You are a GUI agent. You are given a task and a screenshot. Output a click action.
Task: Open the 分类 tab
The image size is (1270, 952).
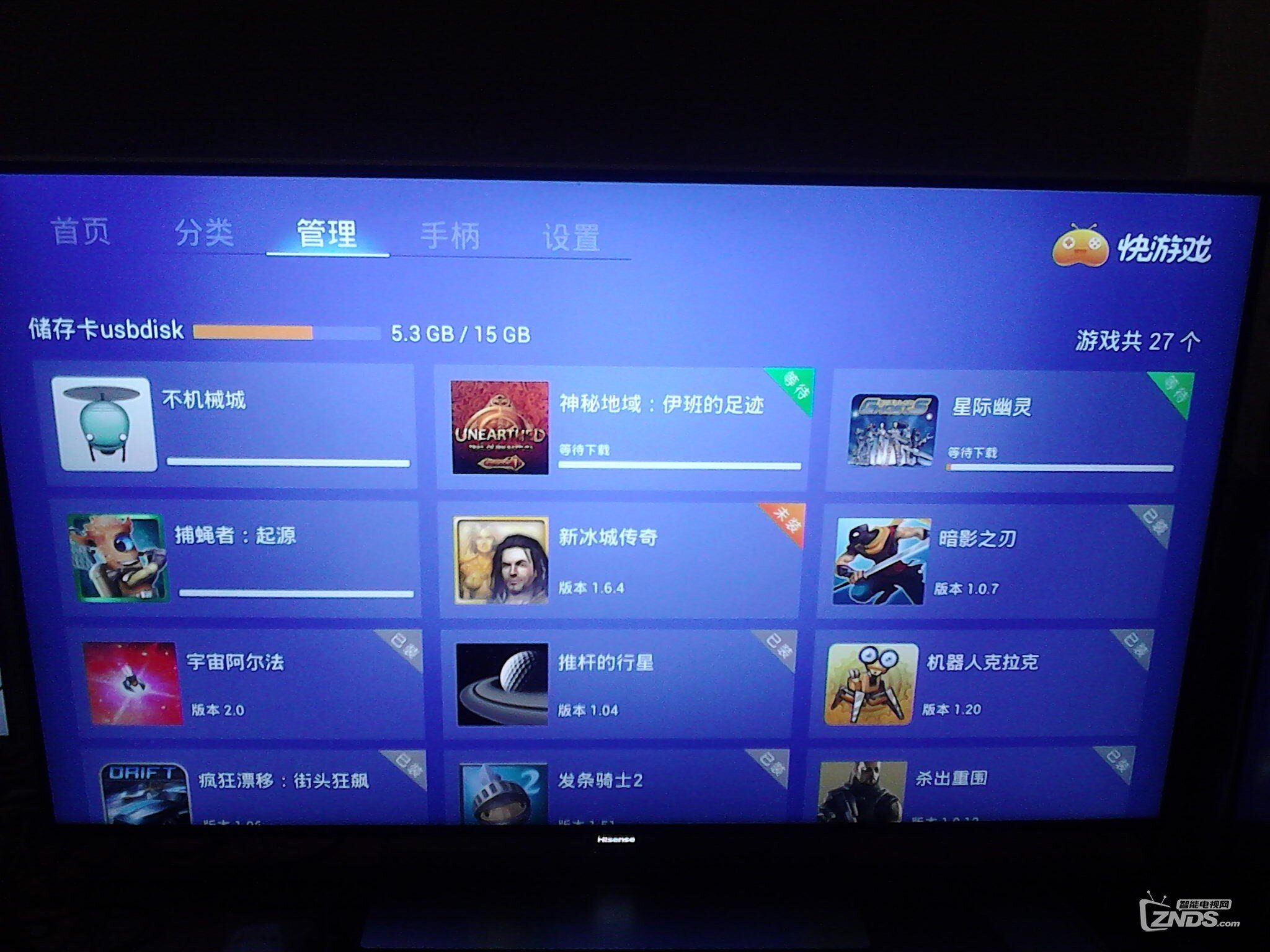pyautogui.click(x=204, y=234)
